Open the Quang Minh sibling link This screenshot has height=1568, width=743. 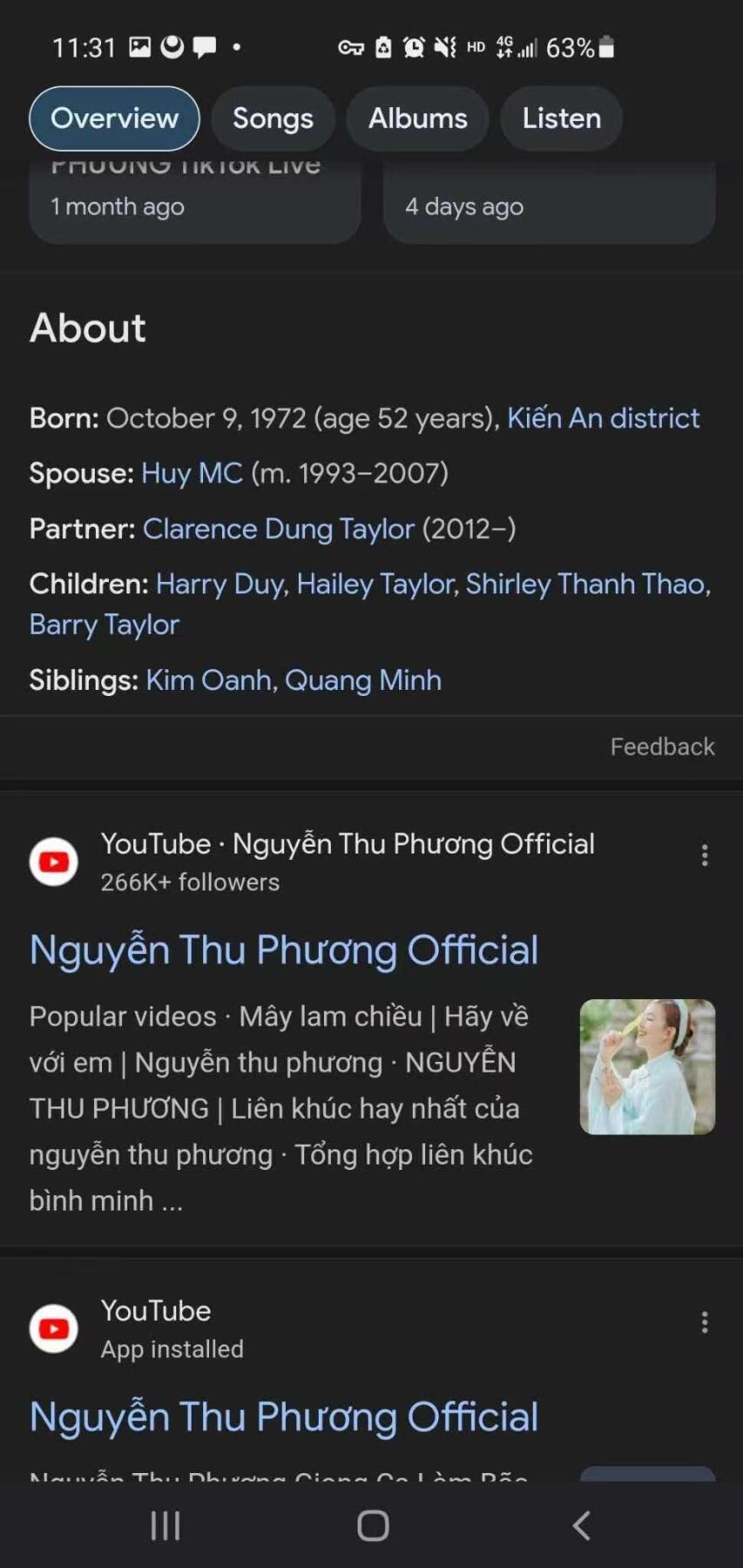point(362,679)
